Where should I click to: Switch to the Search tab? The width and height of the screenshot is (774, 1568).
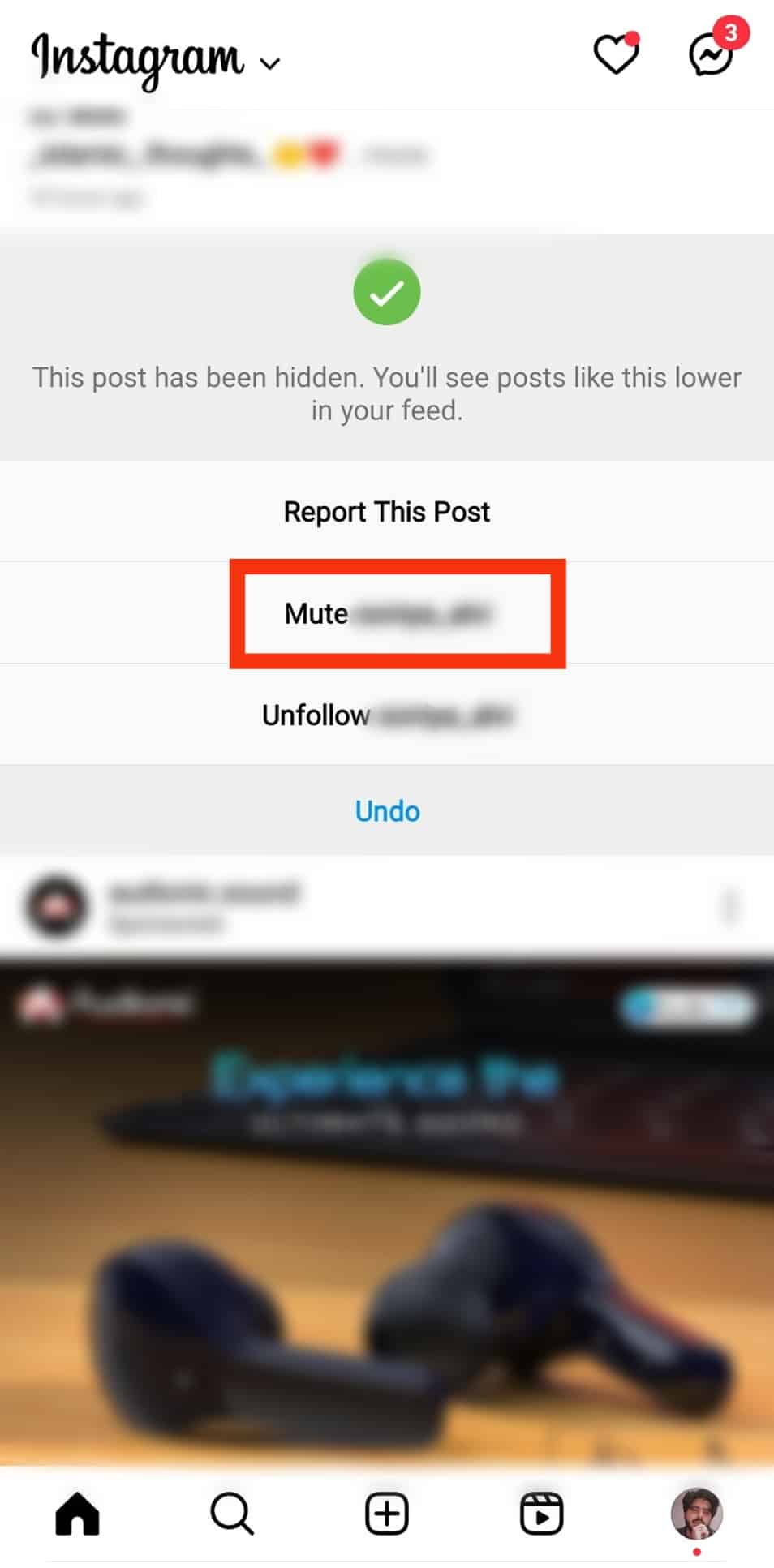pos(232,1514)
